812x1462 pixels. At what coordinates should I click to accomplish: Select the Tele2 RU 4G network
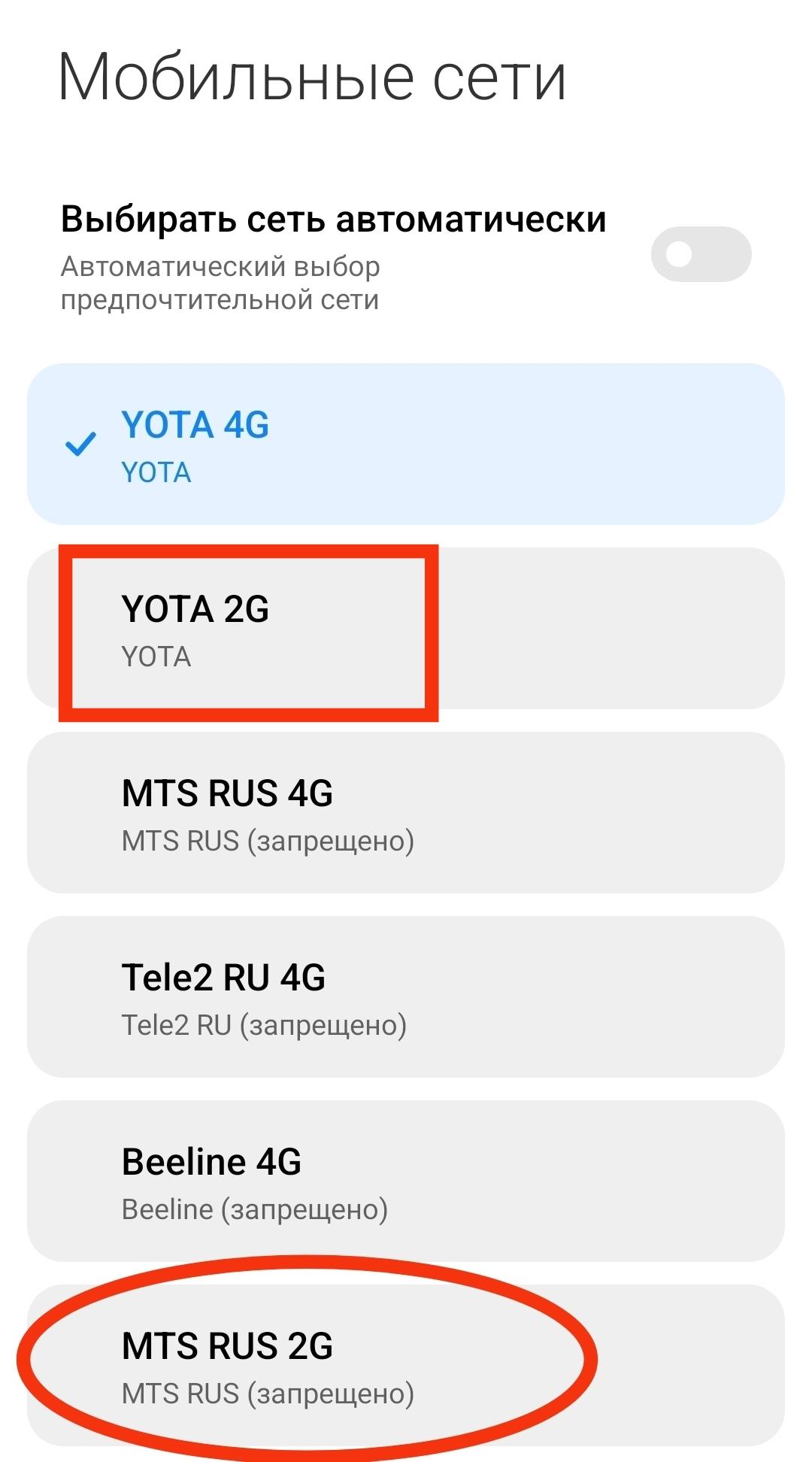click(x=406, y=997)
